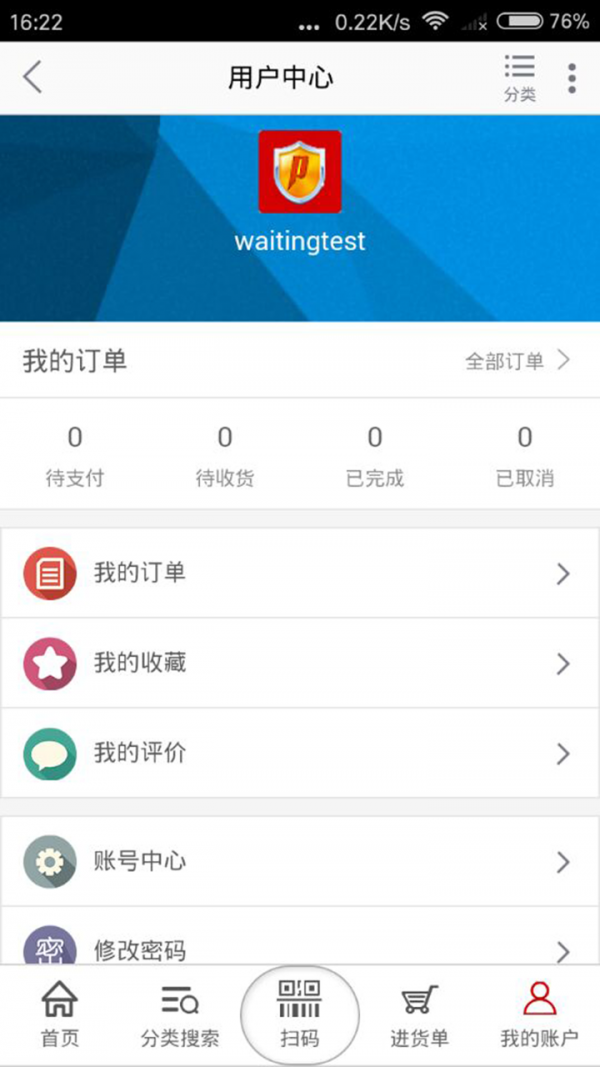
Task: Open the 分类 category list icon
Action: pos(520,78)
